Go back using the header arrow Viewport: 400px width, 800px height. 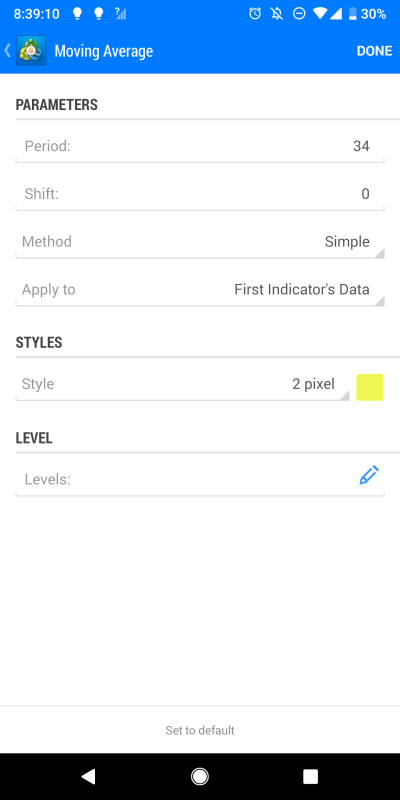pos(8,51)
